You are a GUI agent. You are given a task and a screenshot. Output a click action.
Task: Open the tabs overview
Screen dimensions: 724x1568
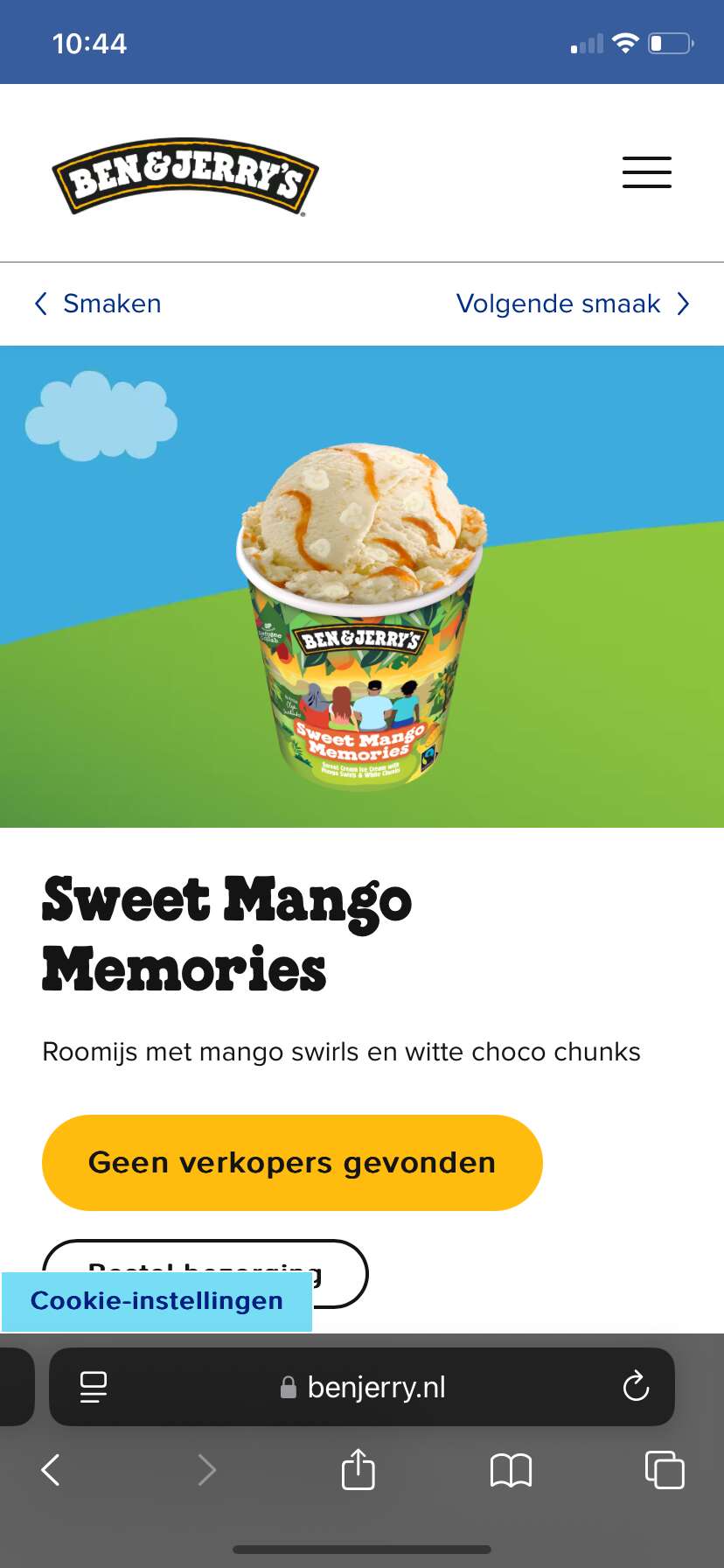click(665, 1470)
